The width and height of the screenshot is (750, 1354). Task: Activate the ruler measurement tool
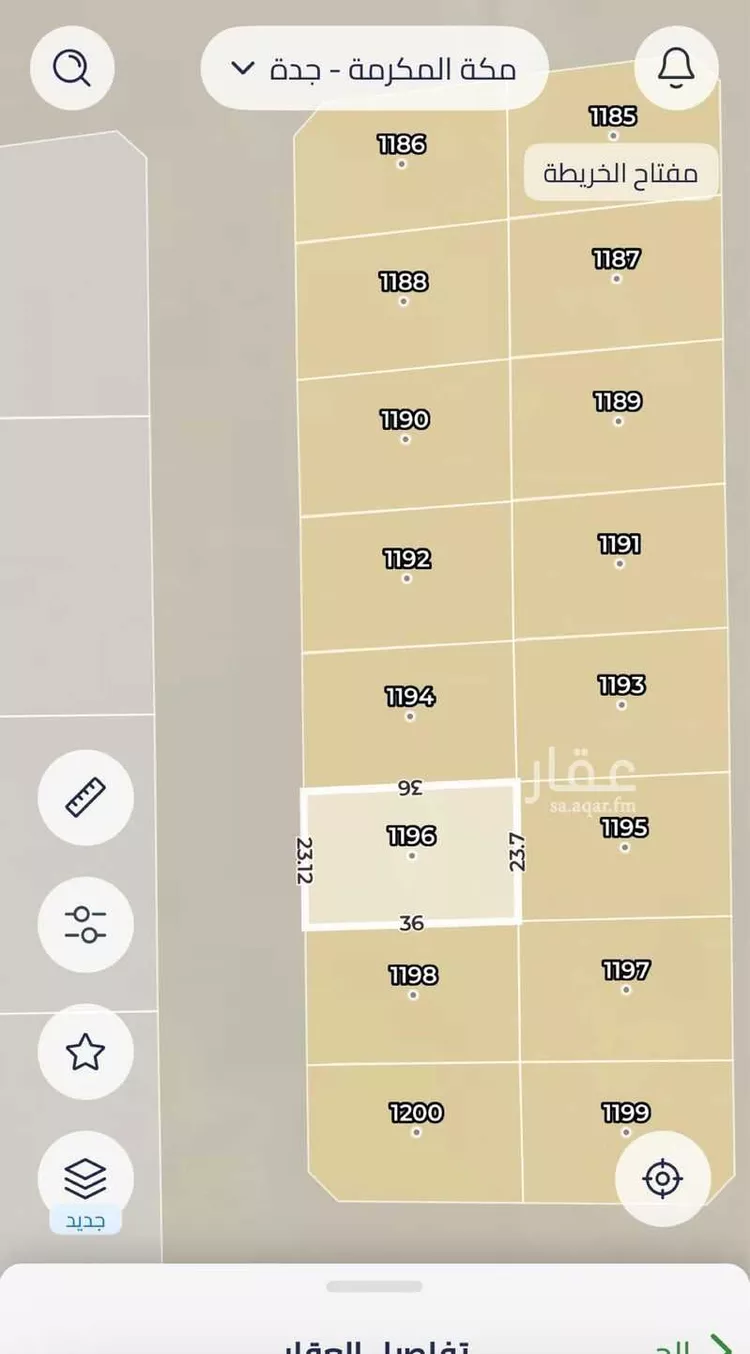coord(86,797)
